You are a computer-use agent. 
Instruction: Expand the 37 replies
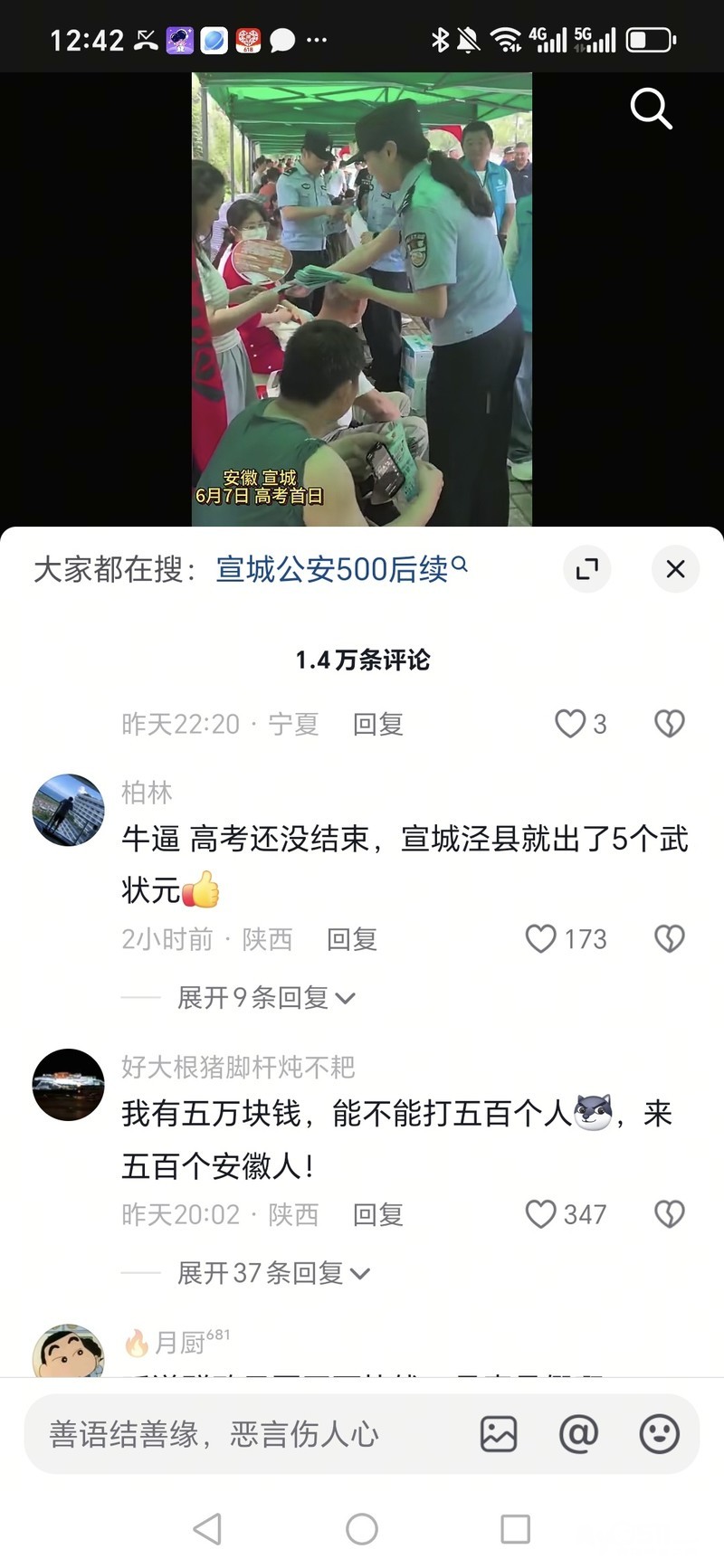(274, 1273)
